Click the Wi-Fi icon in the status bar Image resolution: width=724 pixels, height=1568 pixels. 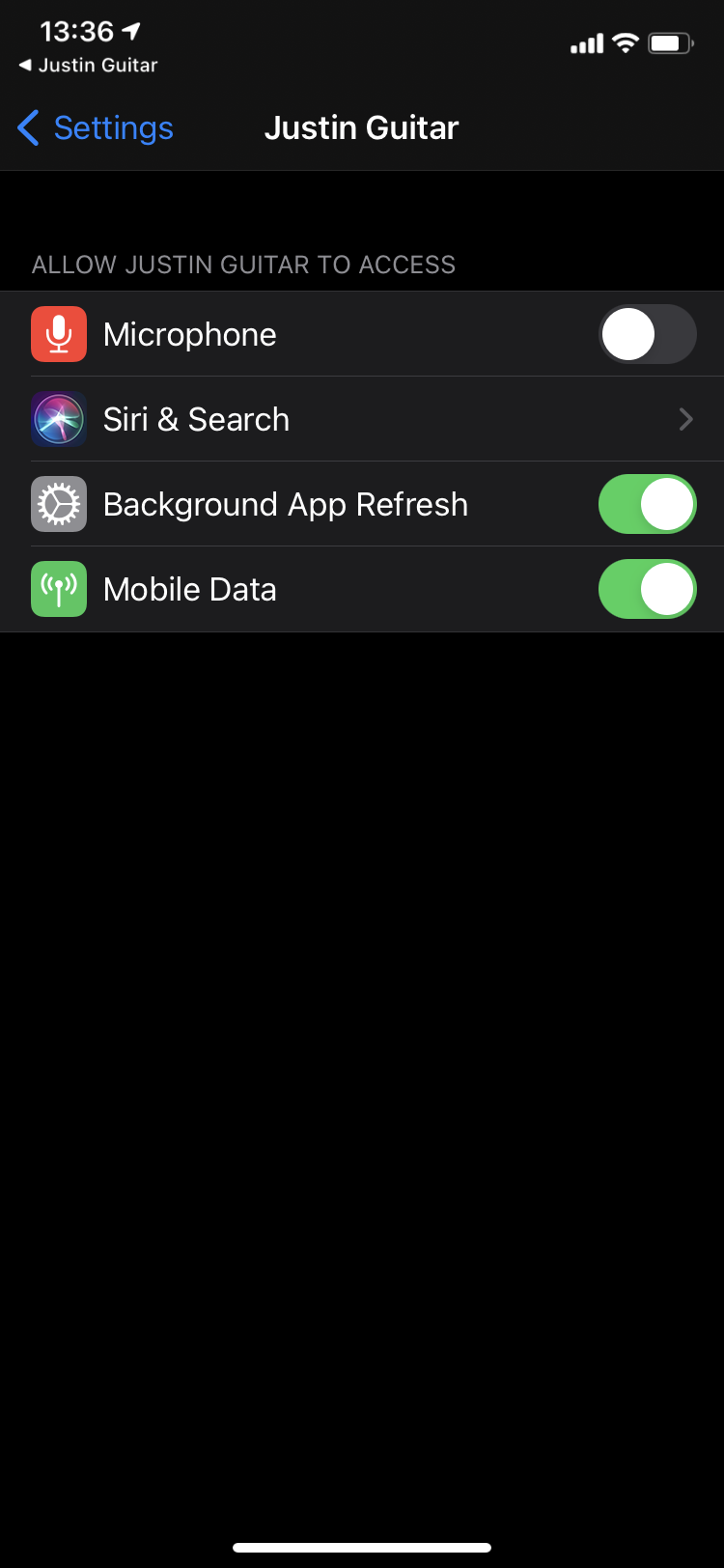point(626,42)
